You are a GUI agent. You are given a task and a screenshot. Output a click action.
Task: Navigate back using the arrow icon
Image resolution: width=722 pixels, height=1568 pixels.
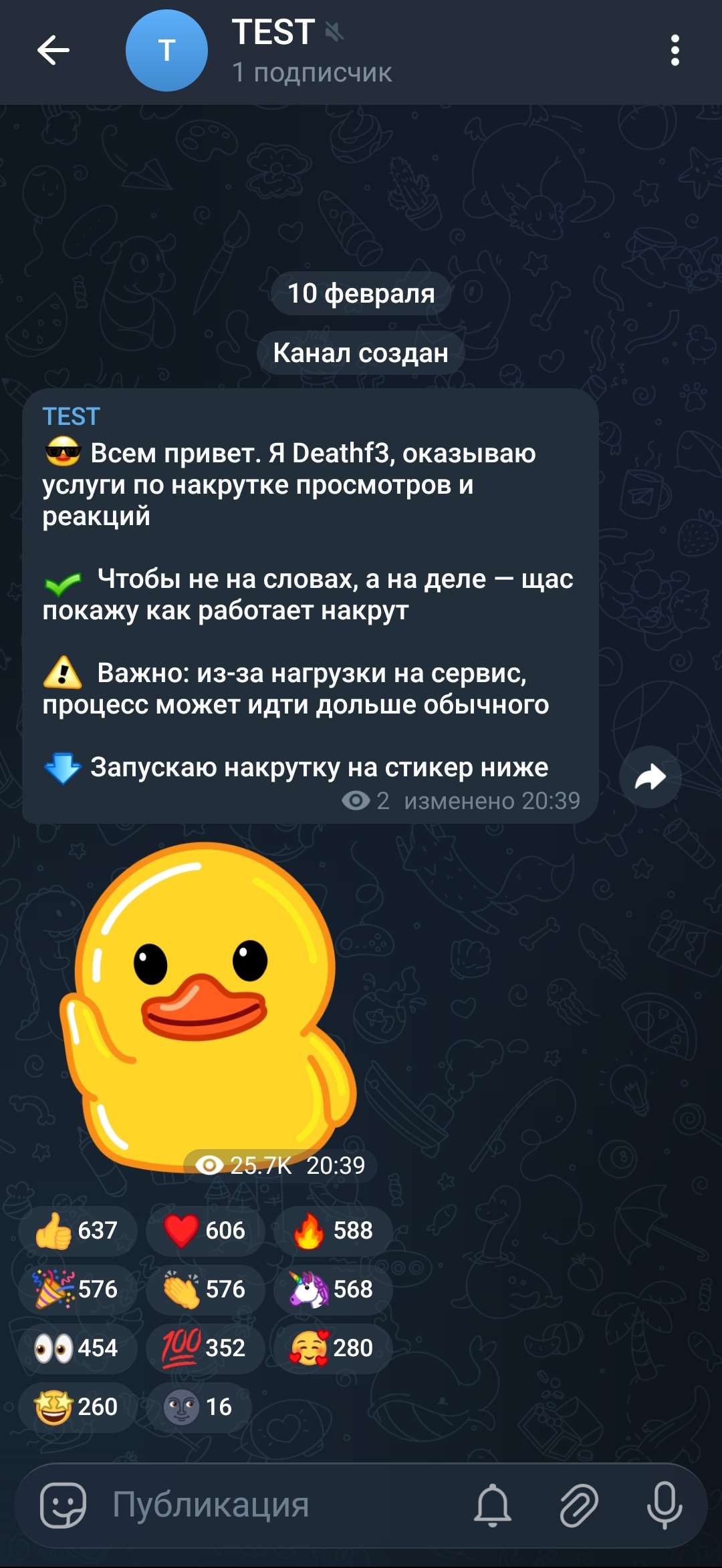(x=53, y=50)
